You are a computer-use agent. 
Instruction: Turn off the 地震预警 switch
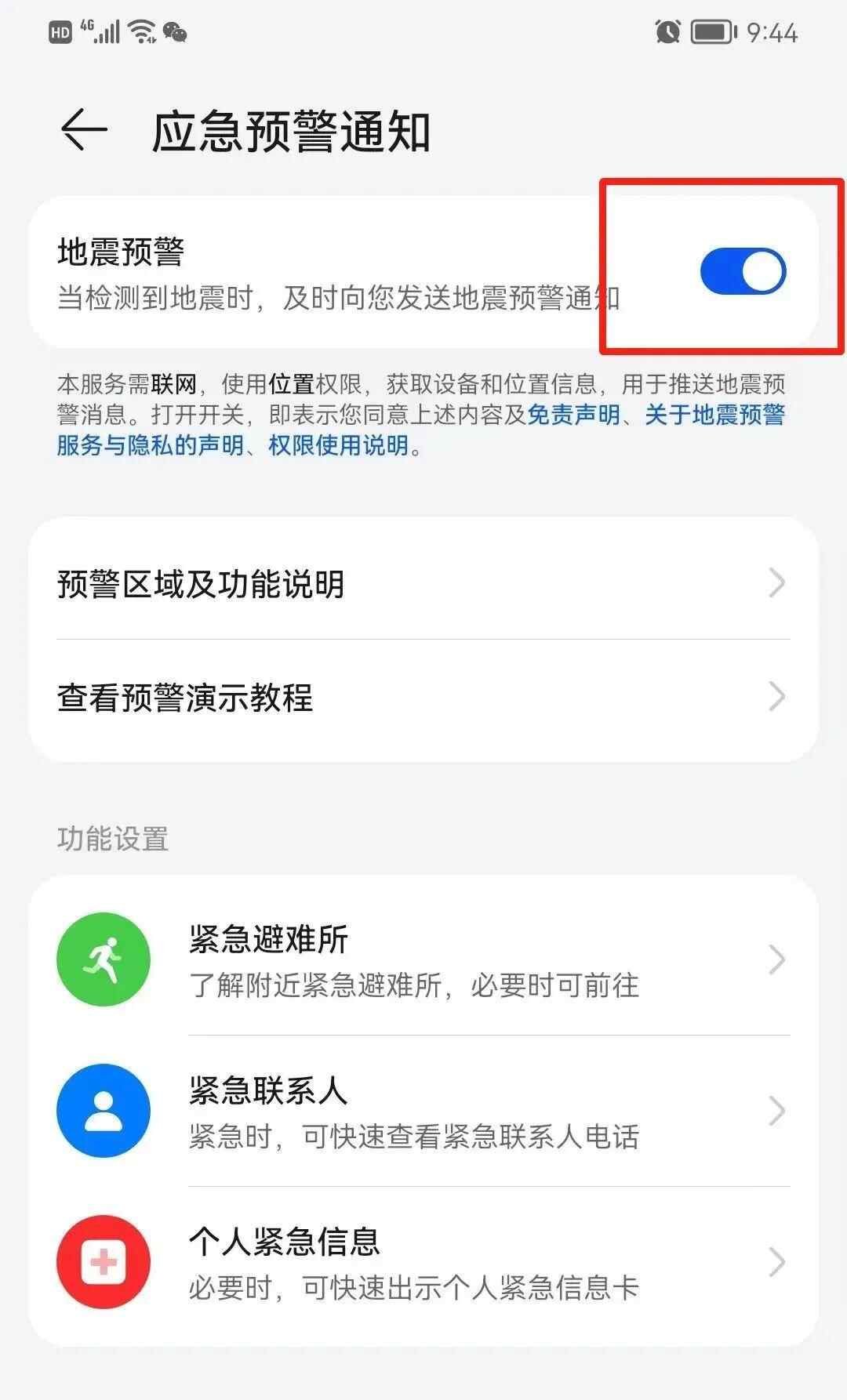pos(742,272)
